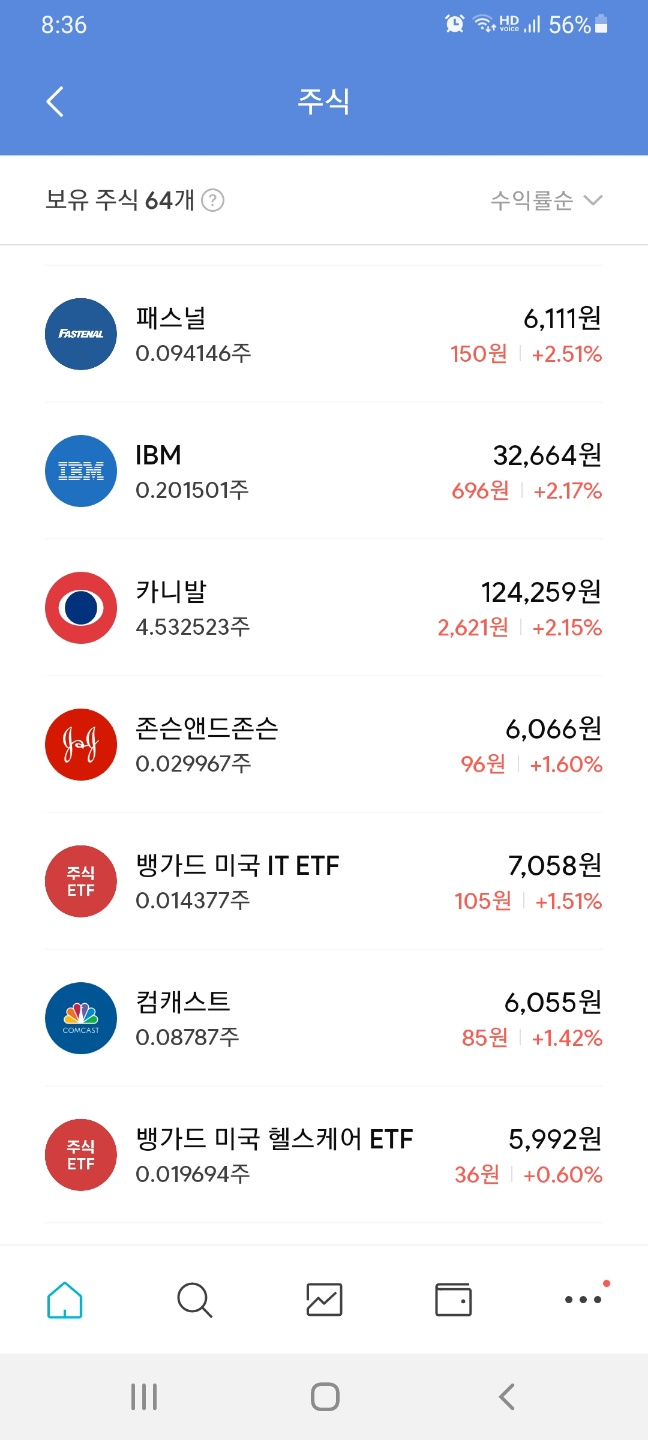Go back using the header arrow
This screenshot has width=648, height=1440.
(55, 101)
